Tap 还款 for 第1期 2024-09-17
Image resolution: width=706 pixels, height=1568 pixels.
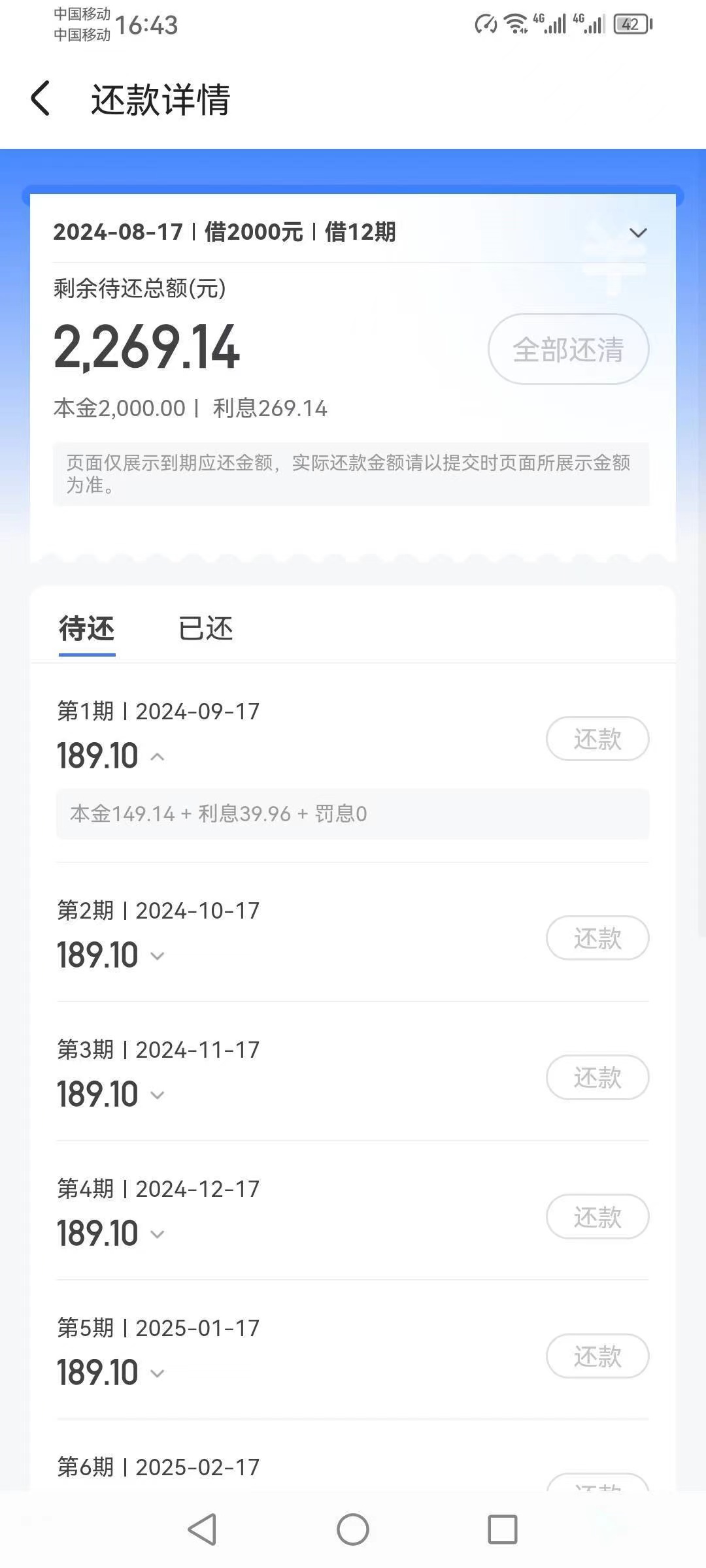coord(597,739)
